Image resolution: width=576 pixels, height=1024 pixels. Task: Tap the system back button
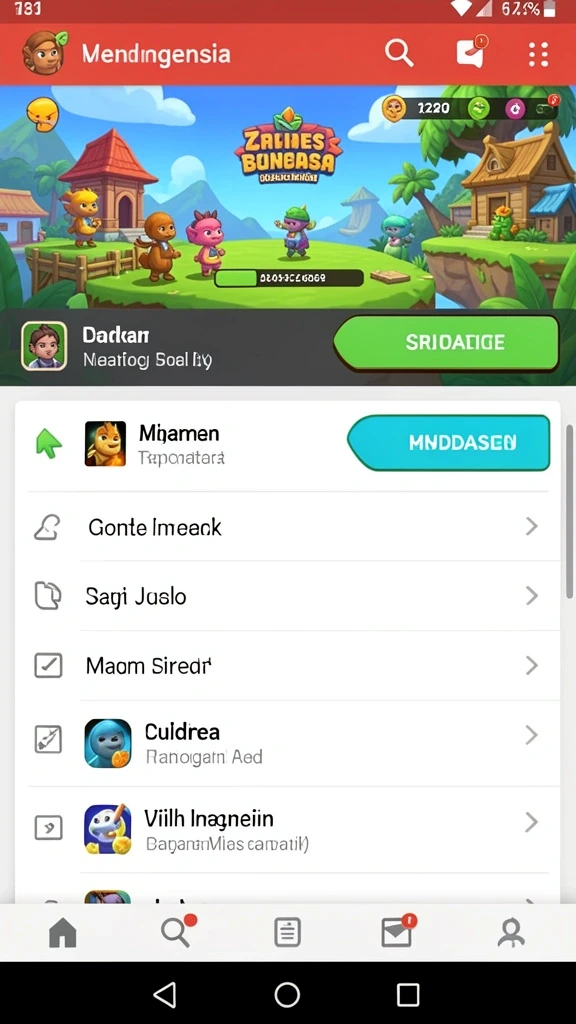pos(165,995)
